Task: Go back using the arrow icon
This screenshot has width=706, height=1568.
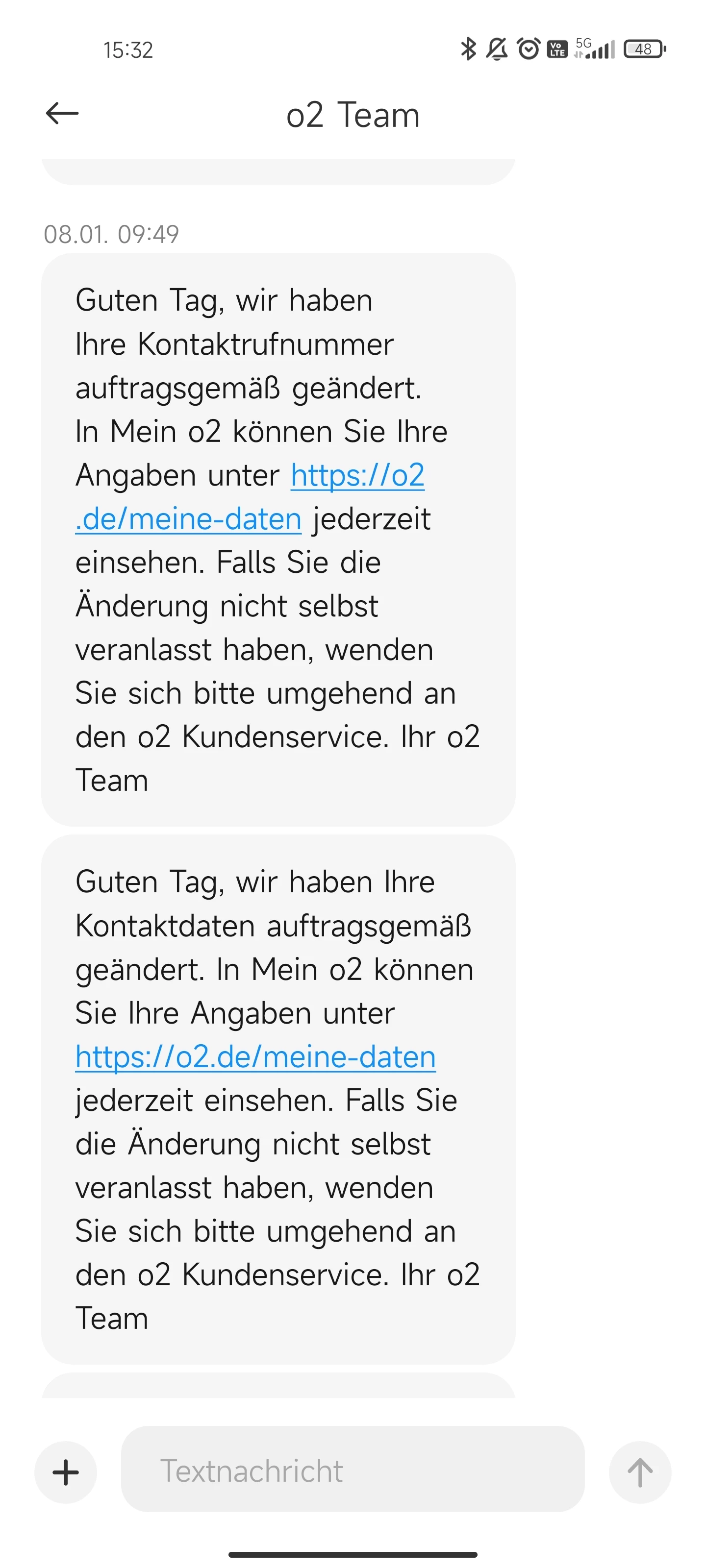Action: (62, 113)
